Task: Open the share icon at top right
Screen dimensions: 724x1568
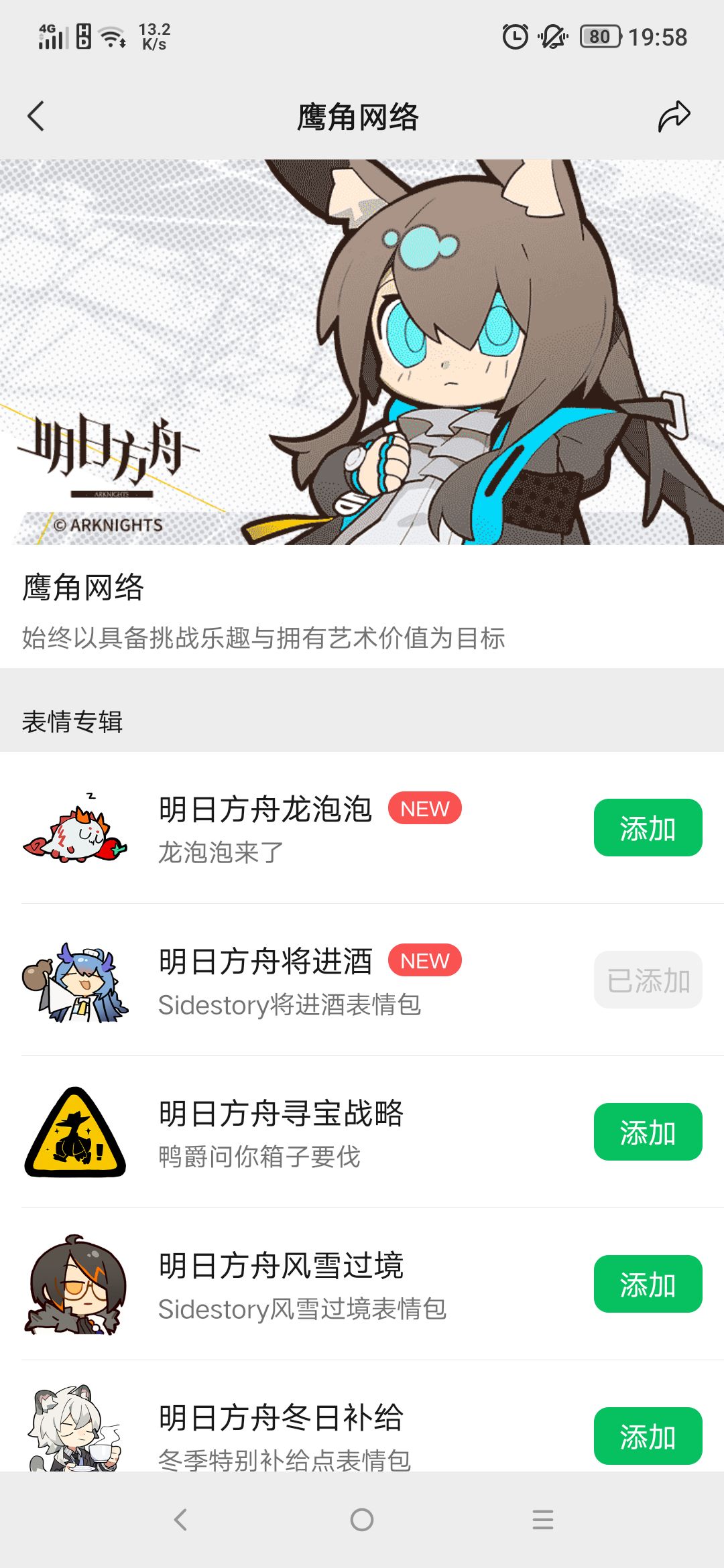Action: point(674,115)
